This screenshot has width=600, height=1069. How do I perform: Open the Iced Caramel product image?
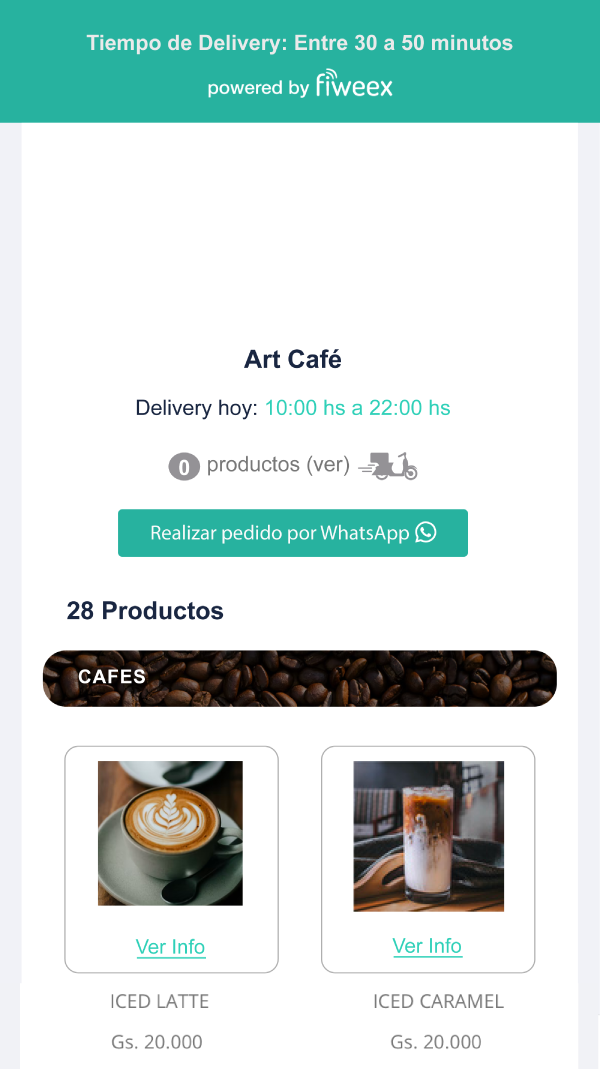(428, 836)
